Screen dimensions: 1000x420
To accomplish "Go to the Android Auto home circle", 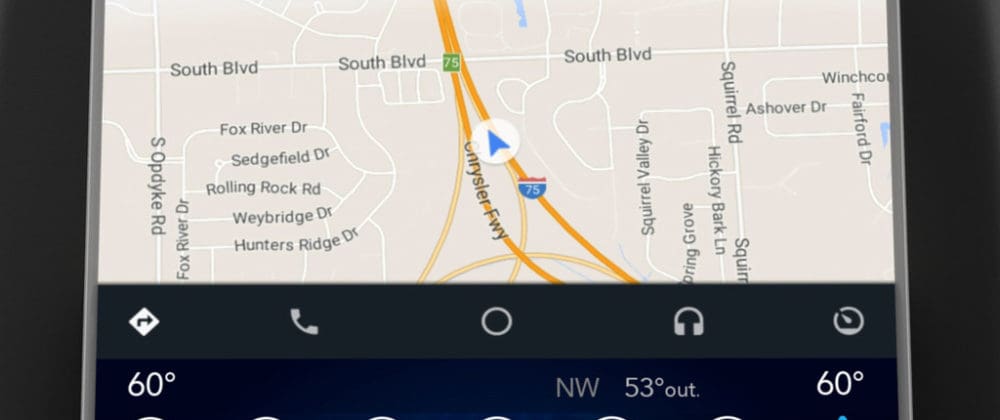I will coord(496,321).
